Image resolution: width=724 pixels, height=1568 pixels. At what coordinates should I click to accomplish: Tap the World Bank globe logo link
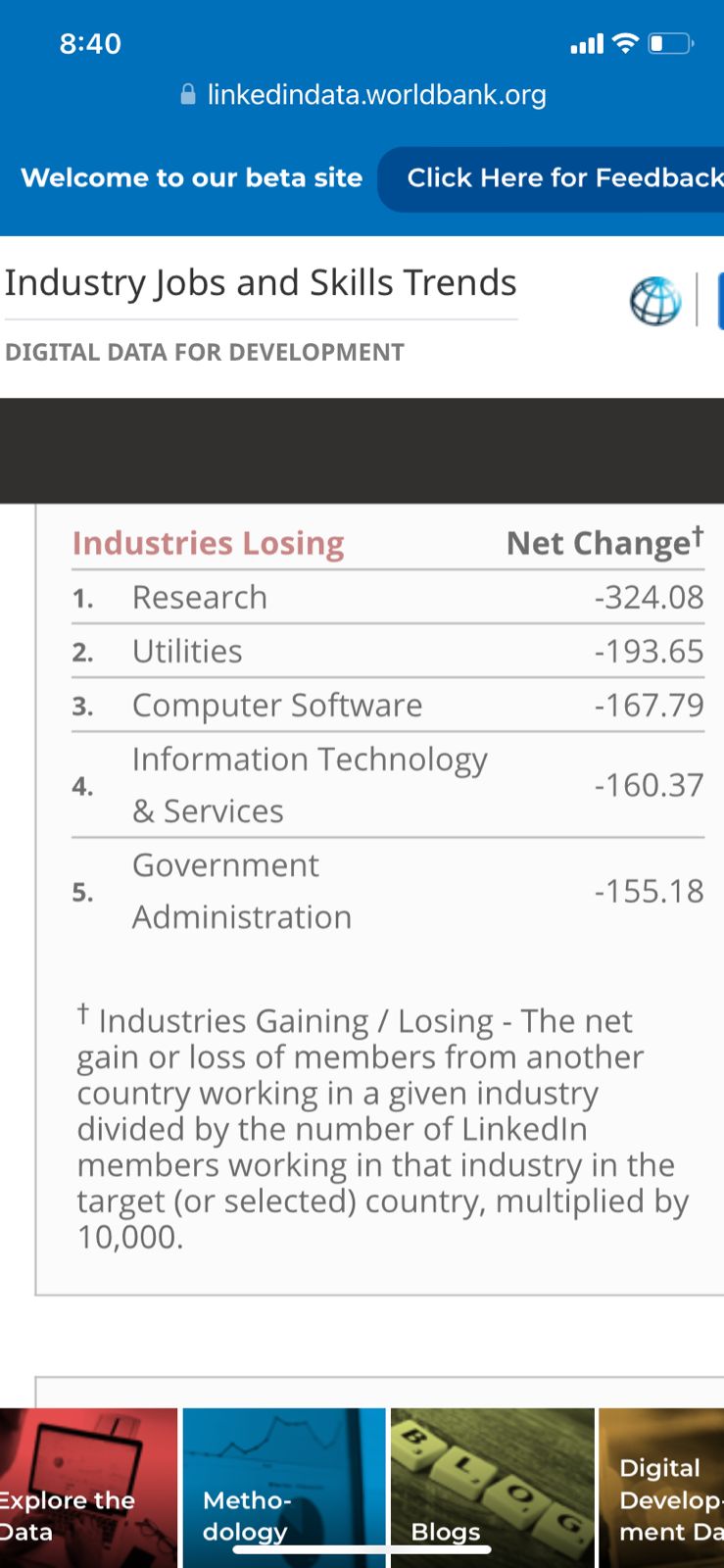coord(654,300)
